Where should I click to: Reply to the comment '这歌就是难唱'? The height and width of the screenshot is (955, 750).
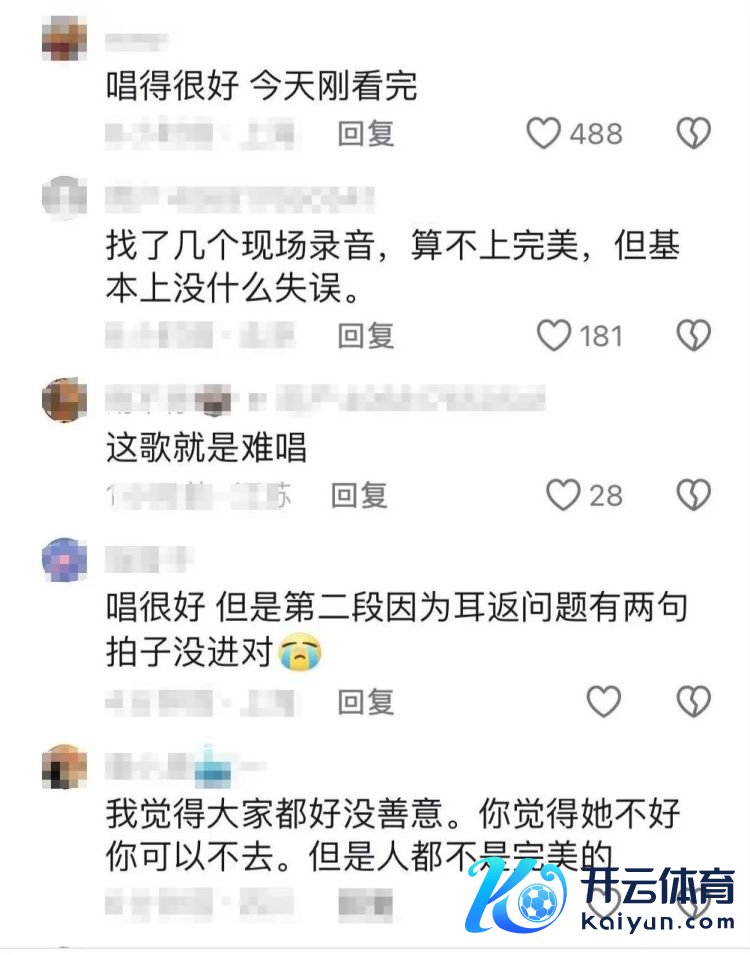[x=359, y=494]
